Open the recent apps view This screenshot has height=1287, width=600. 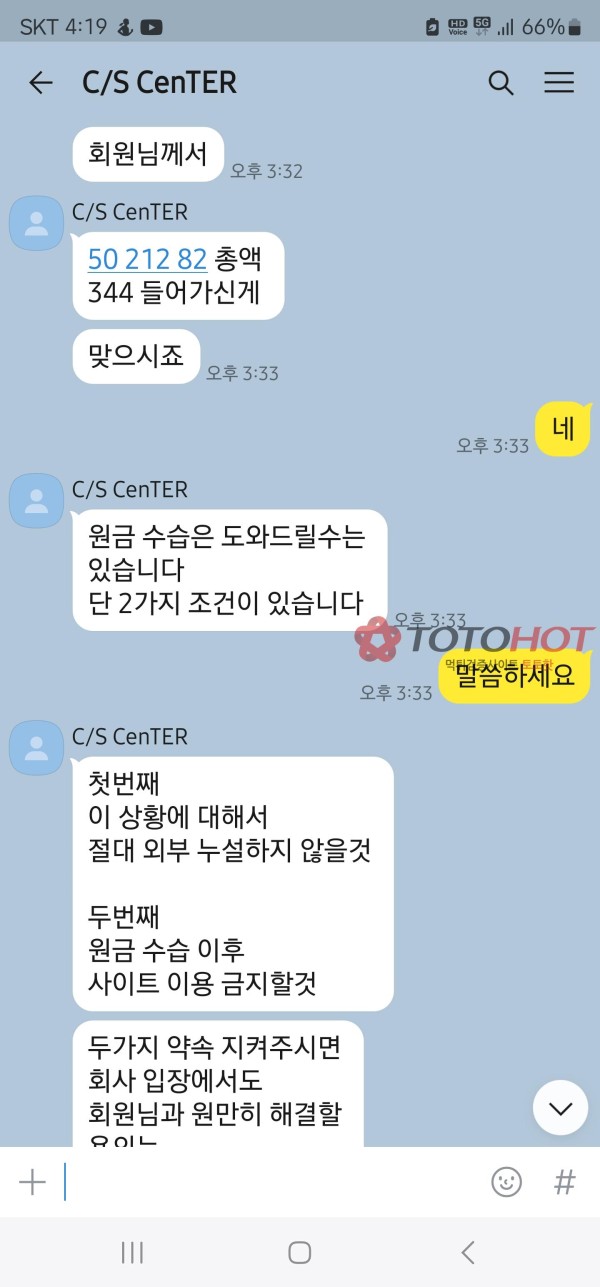pyautogui.click(x=132, y=1252)
